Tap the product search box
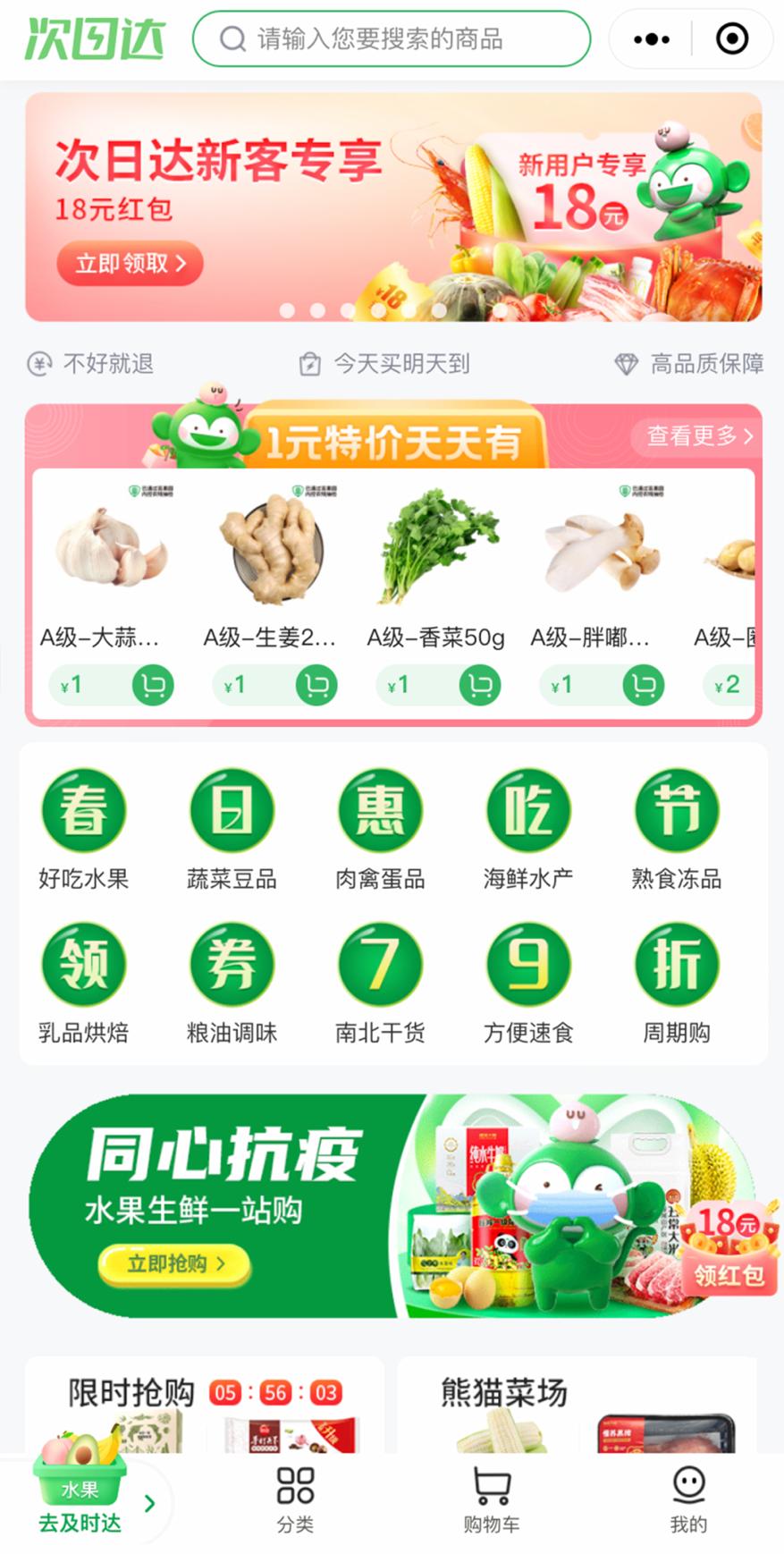The height and width of the screenshot is (1554, 784). 392,38
